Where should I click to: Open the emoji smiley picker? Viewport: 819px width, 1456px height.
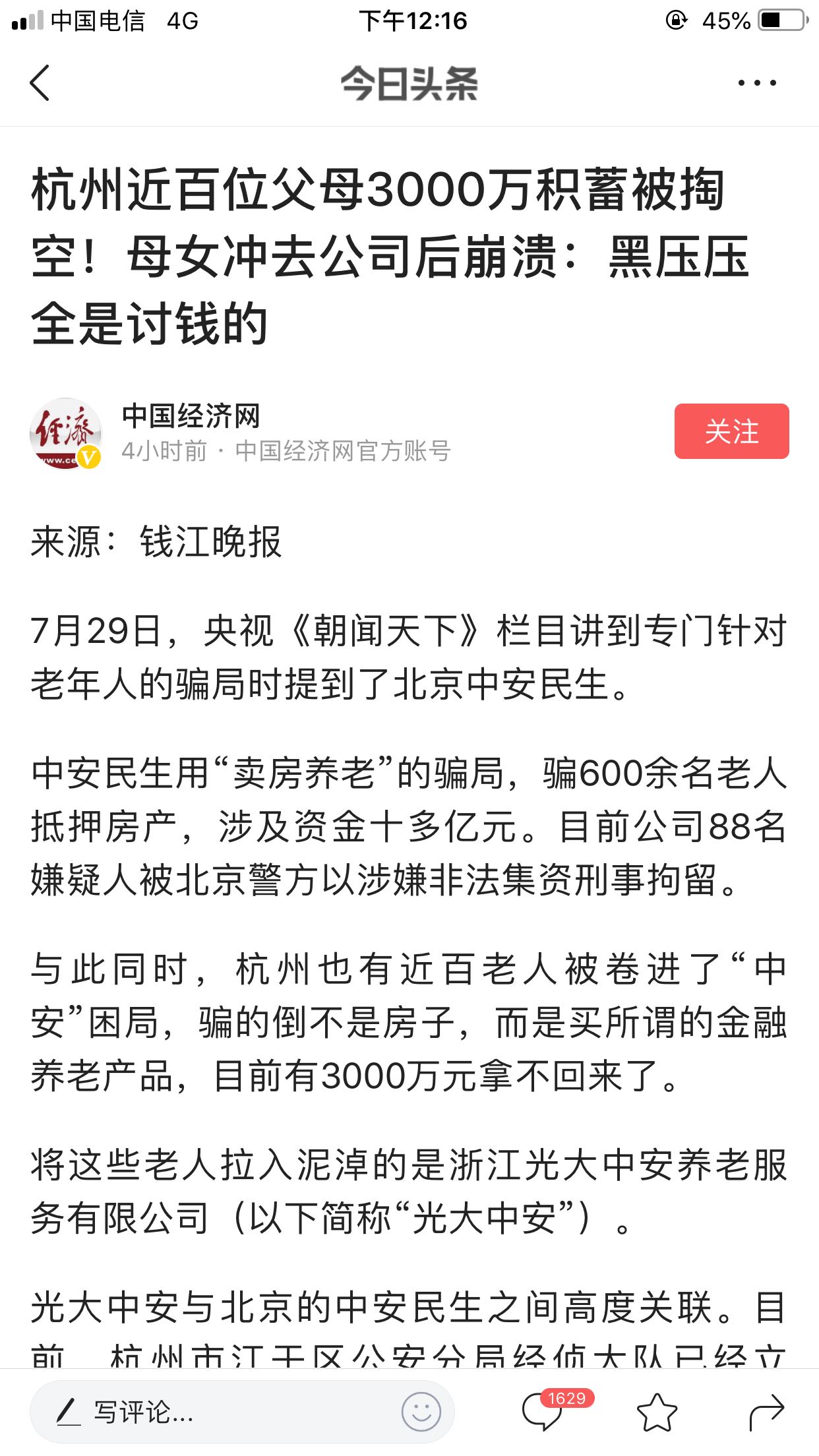421,1412
